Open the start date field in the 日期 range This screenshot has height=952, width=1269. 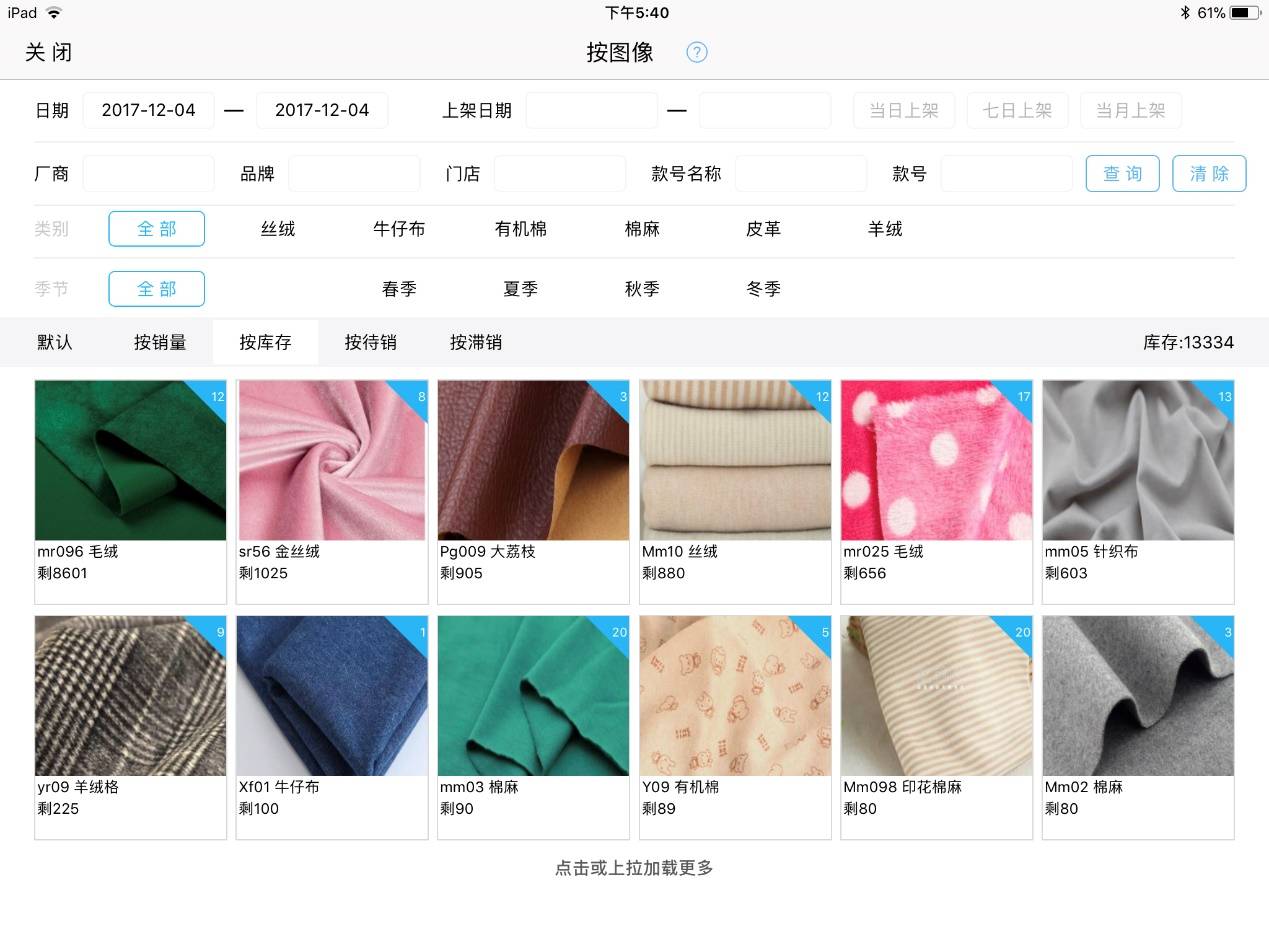tap(148, 110)
